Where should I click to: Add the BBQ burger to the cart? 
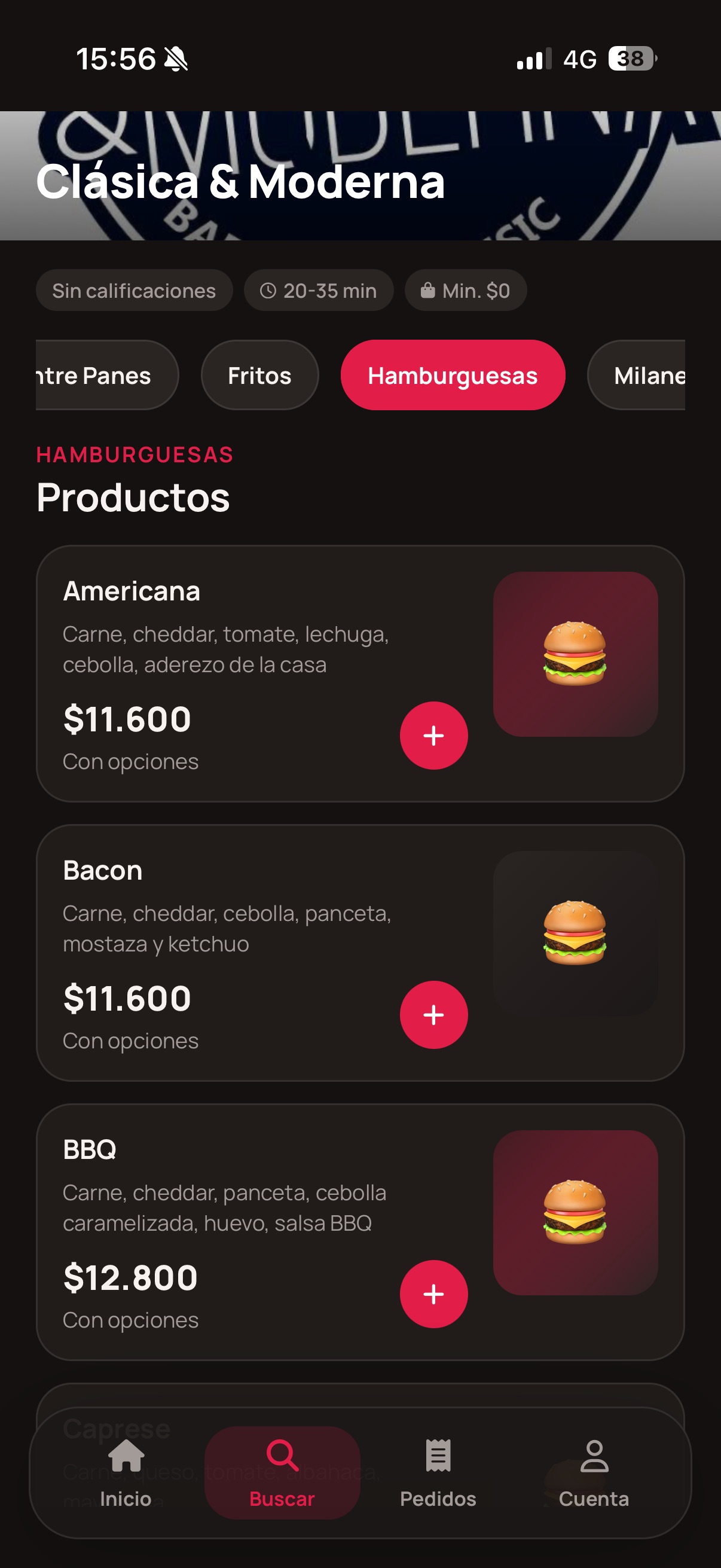tap(434, 1294)
